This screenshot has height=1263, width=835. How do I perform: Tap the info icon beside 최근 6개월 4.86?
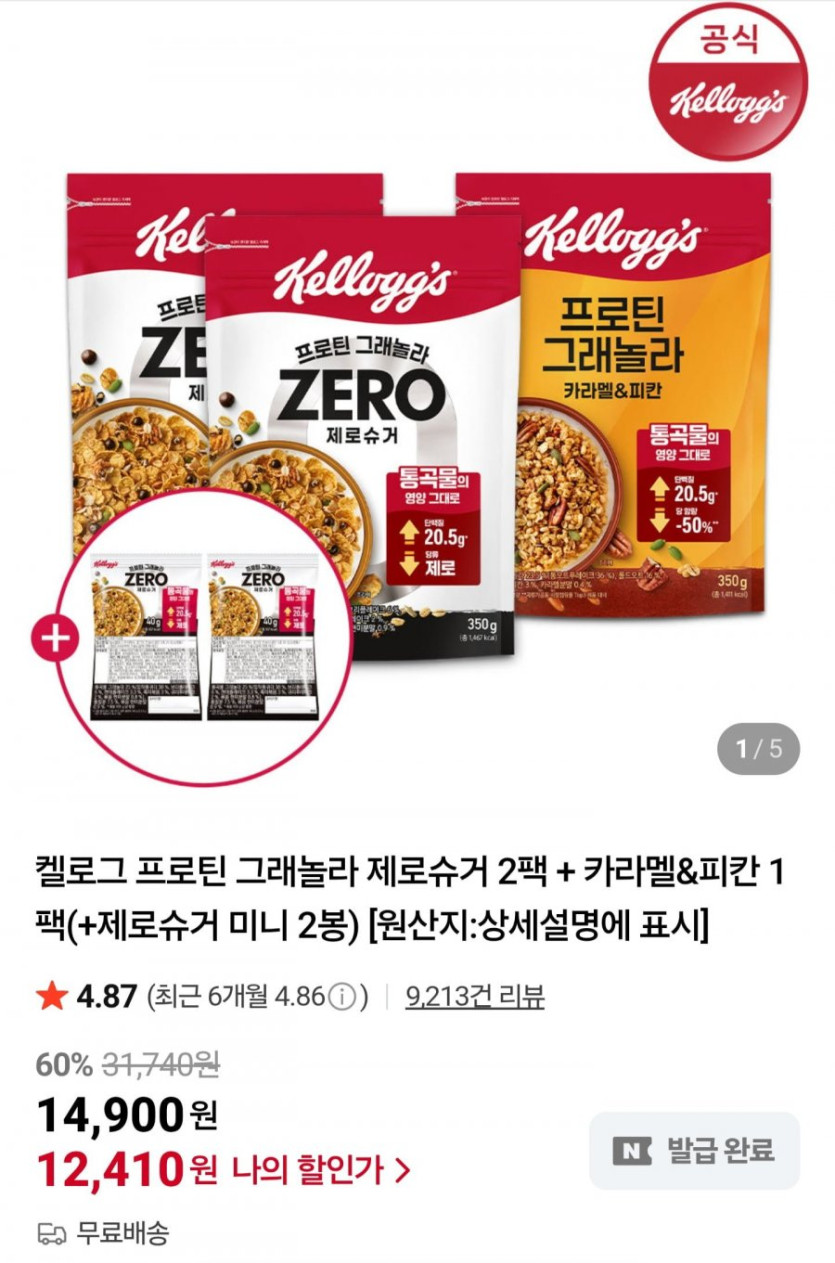click(343, 997)
